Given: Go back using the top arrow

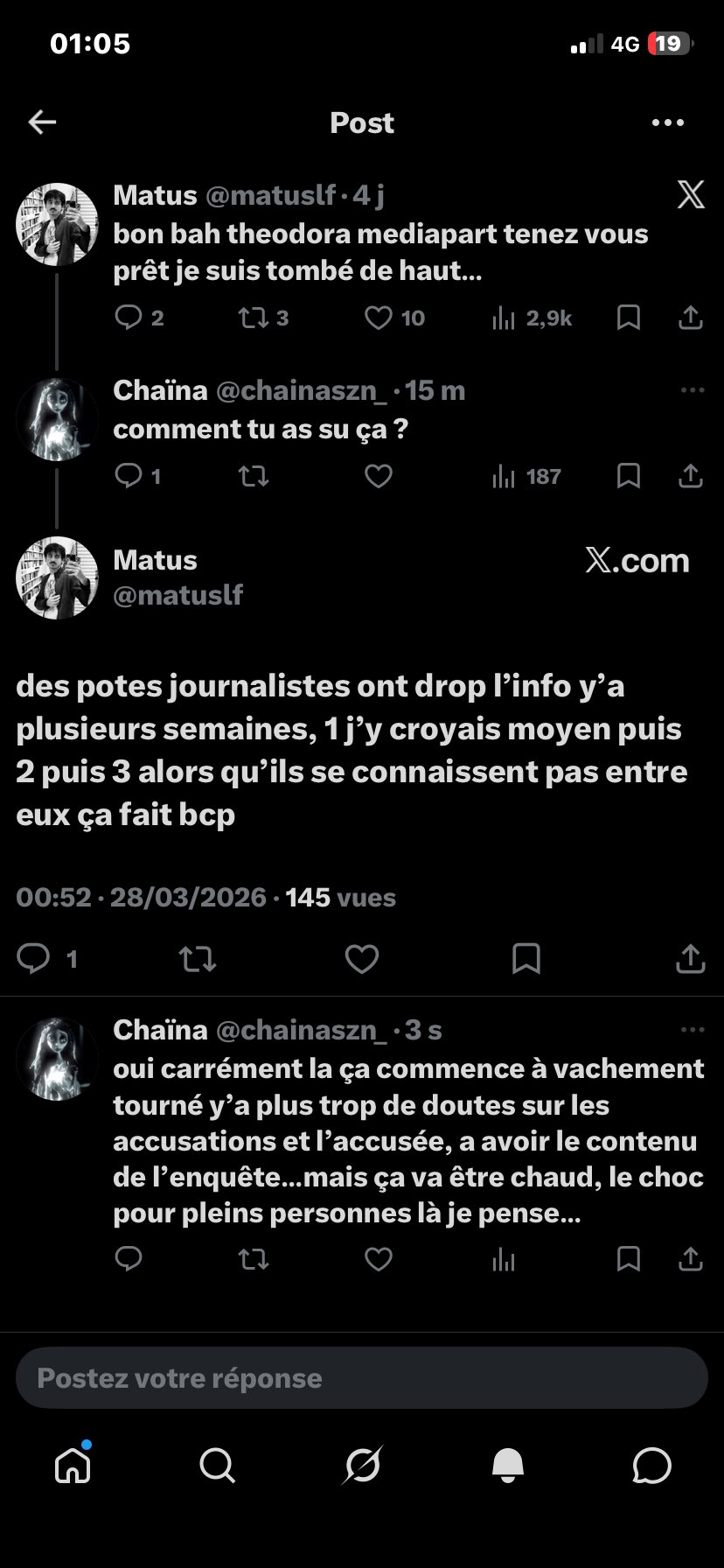Looking at the screenshot, I should [x=42, y=122].
